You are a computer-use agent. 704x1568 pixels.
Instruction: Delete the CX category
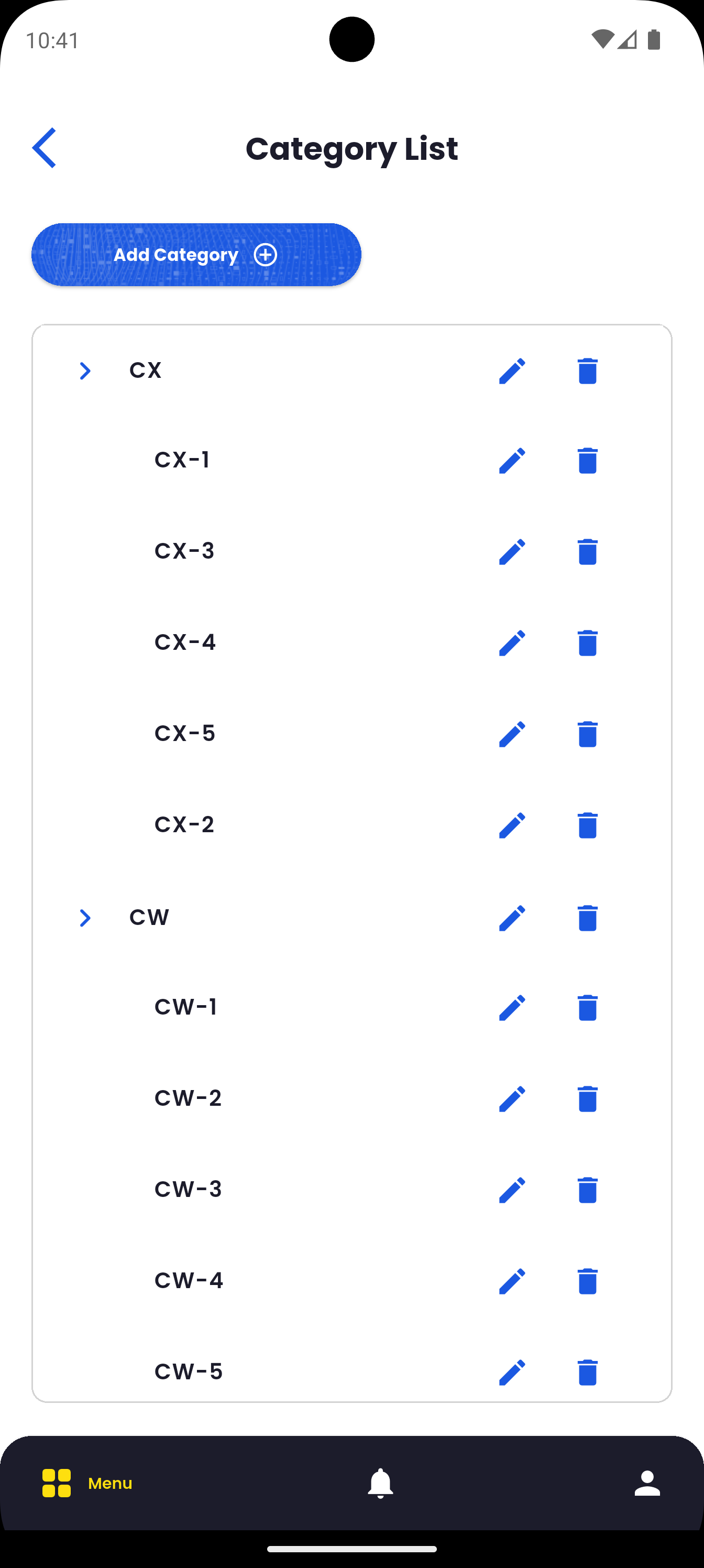click(x=587, y=371)
